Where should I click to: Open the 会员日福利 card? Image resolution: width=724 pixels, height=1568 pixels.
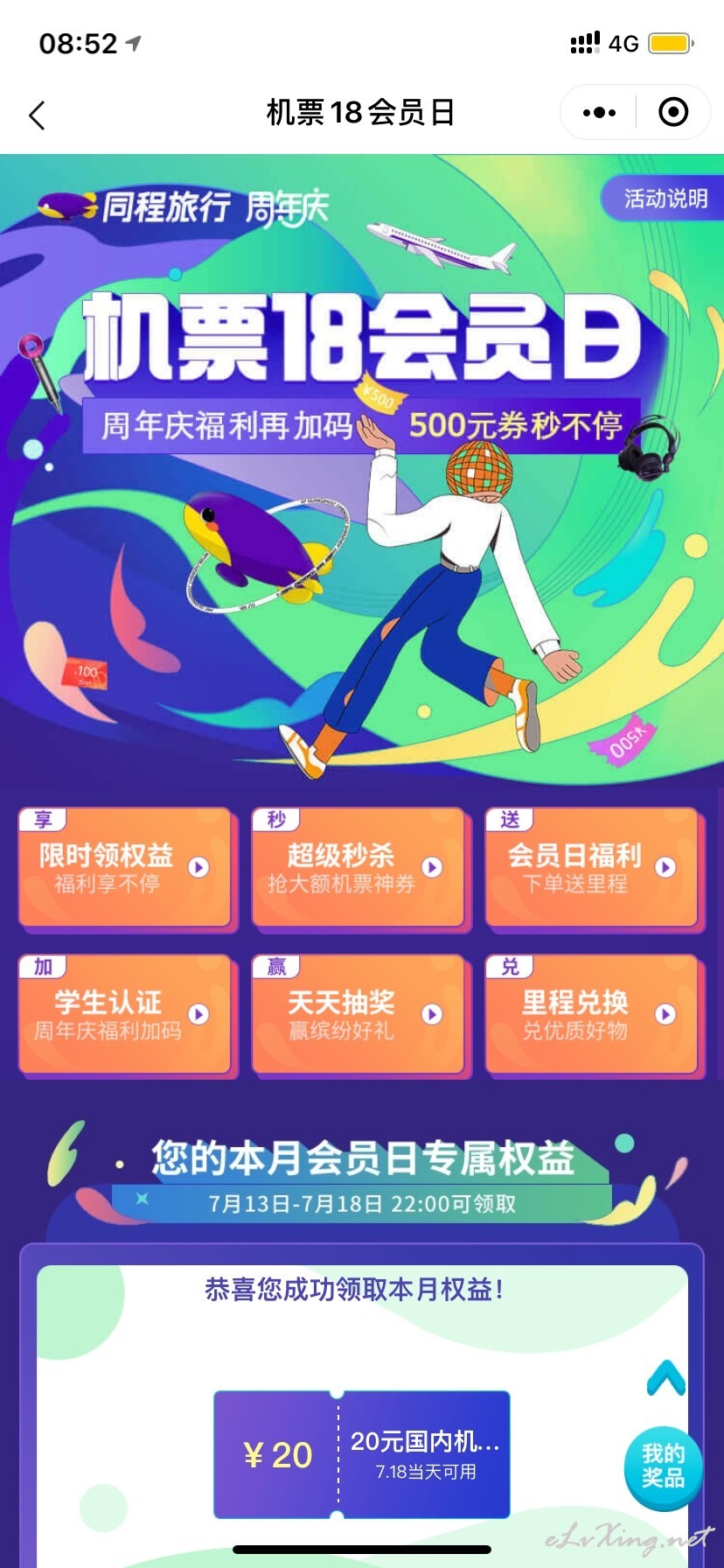pos(591,867)
